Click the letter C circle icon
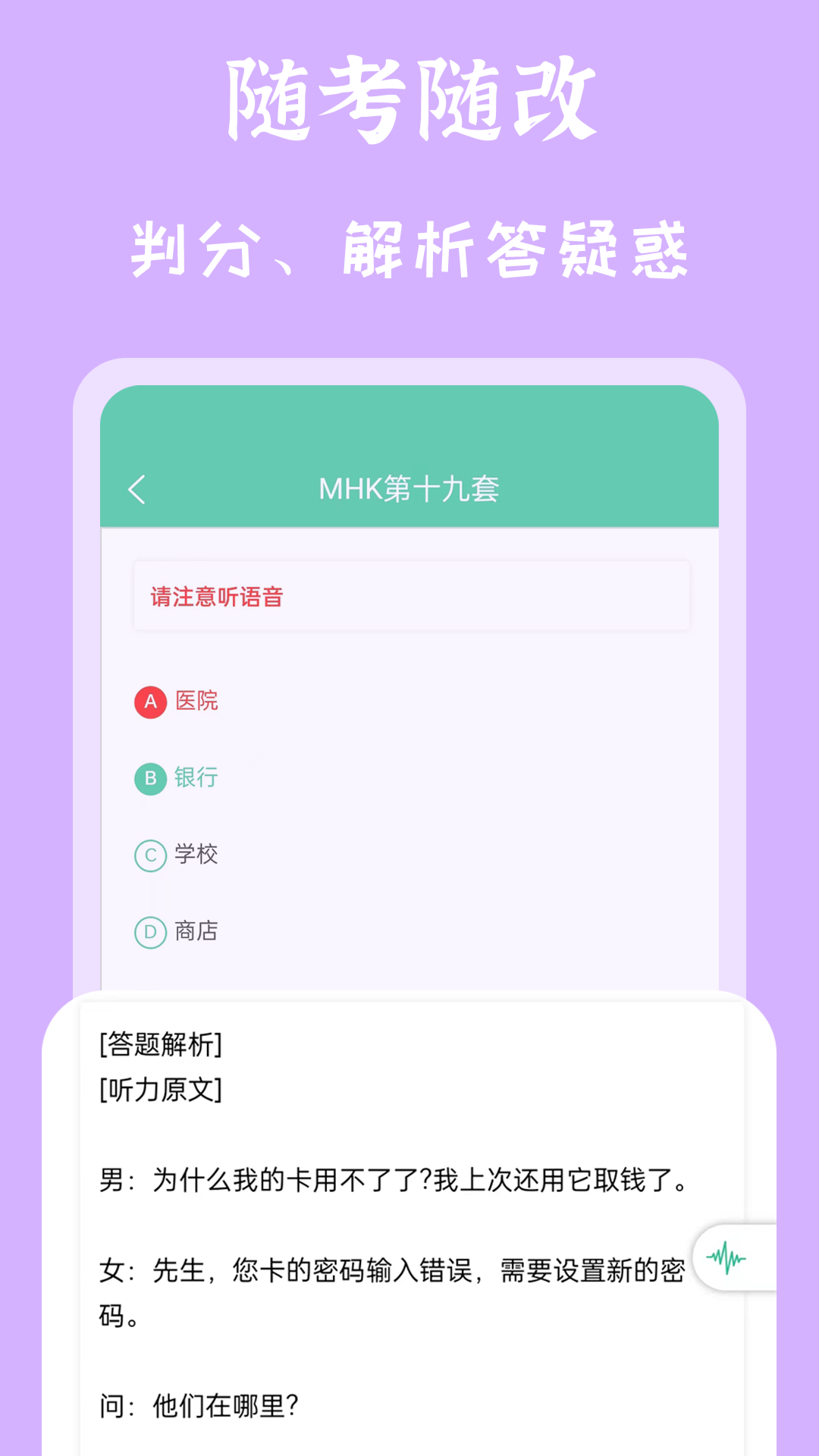 (149, 855)
